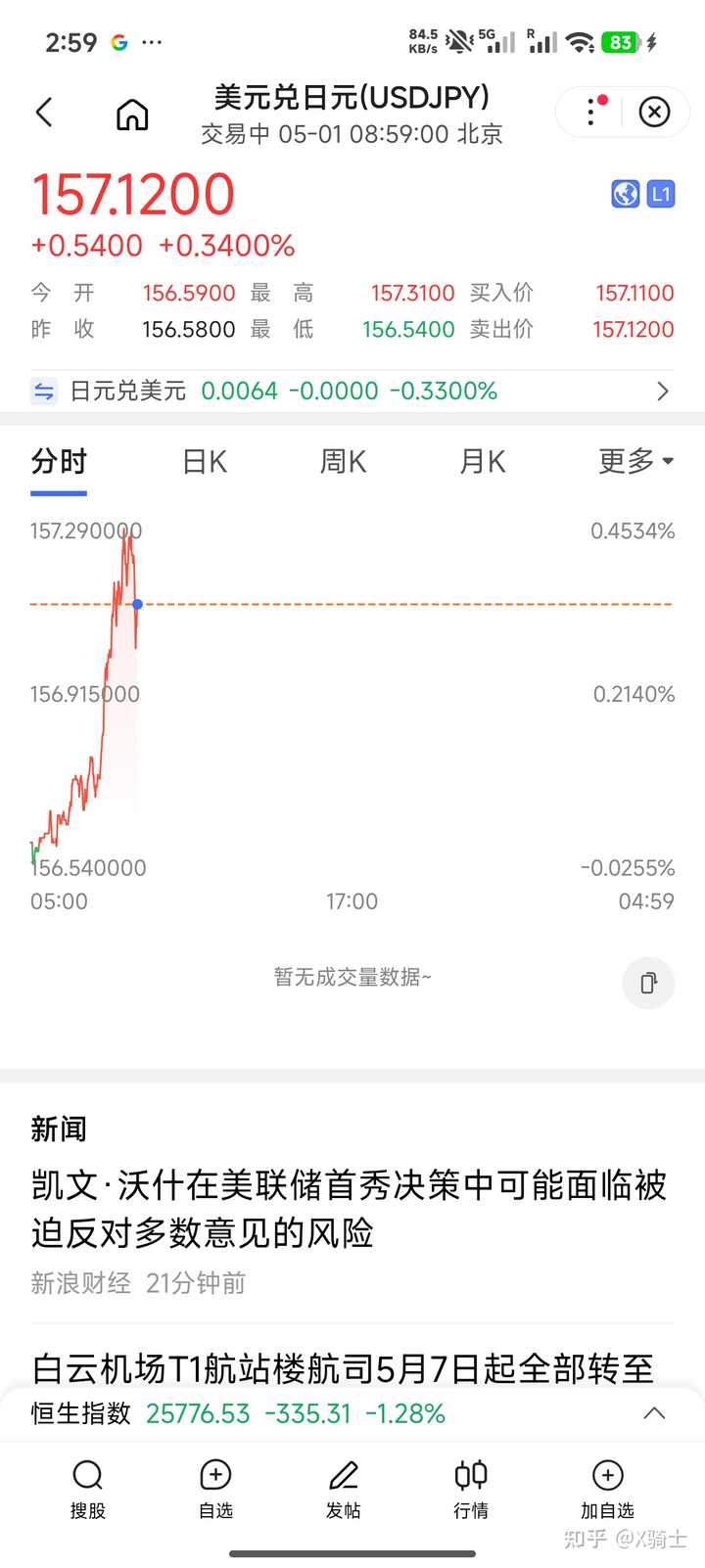Image resolution: width=705 pixels, height=1568 pixels.
Task: Close the mini program
Action: click(654, 112)
